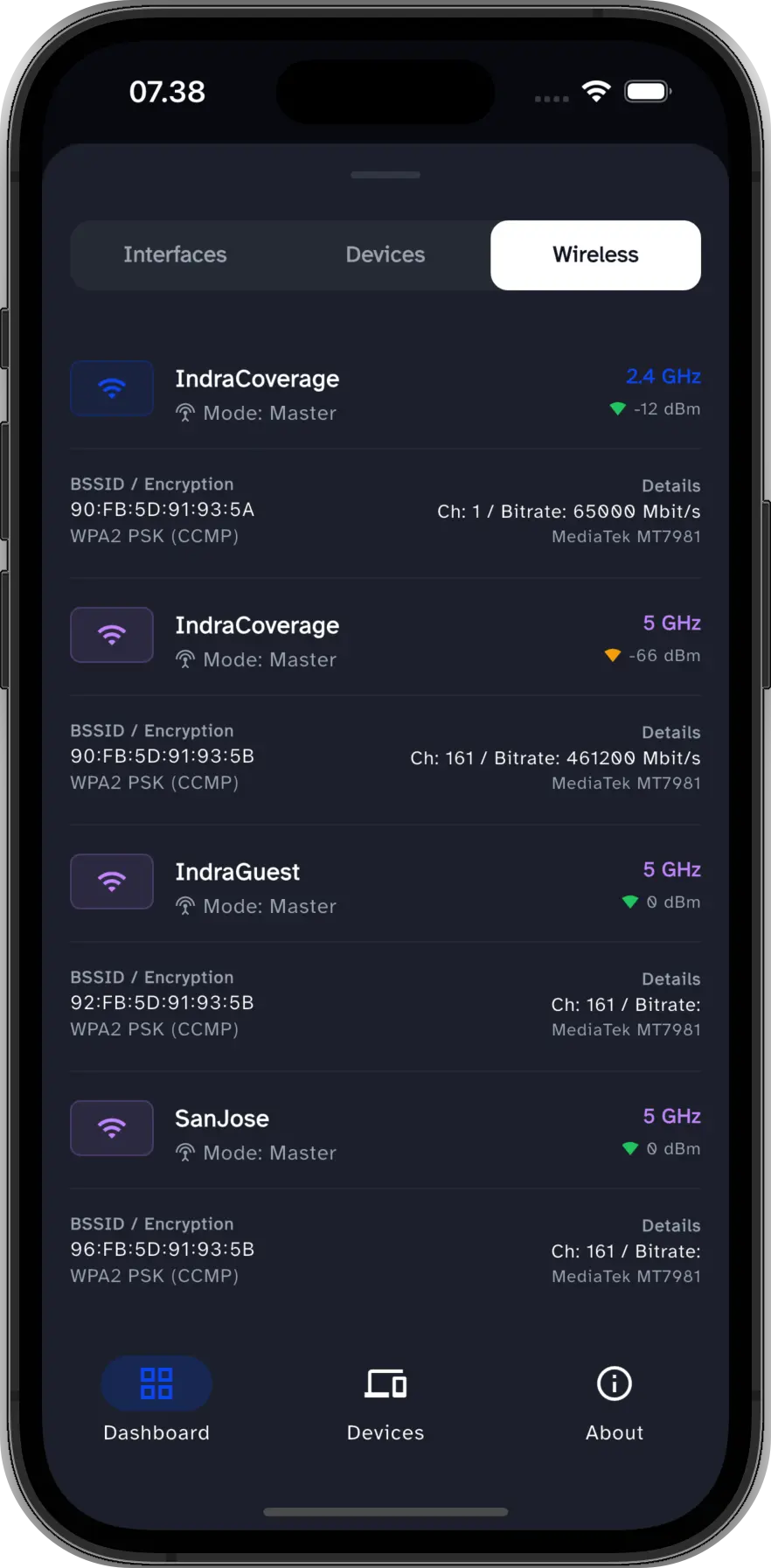Tap the Devices icon in bottom navigation

[385, 1383]
